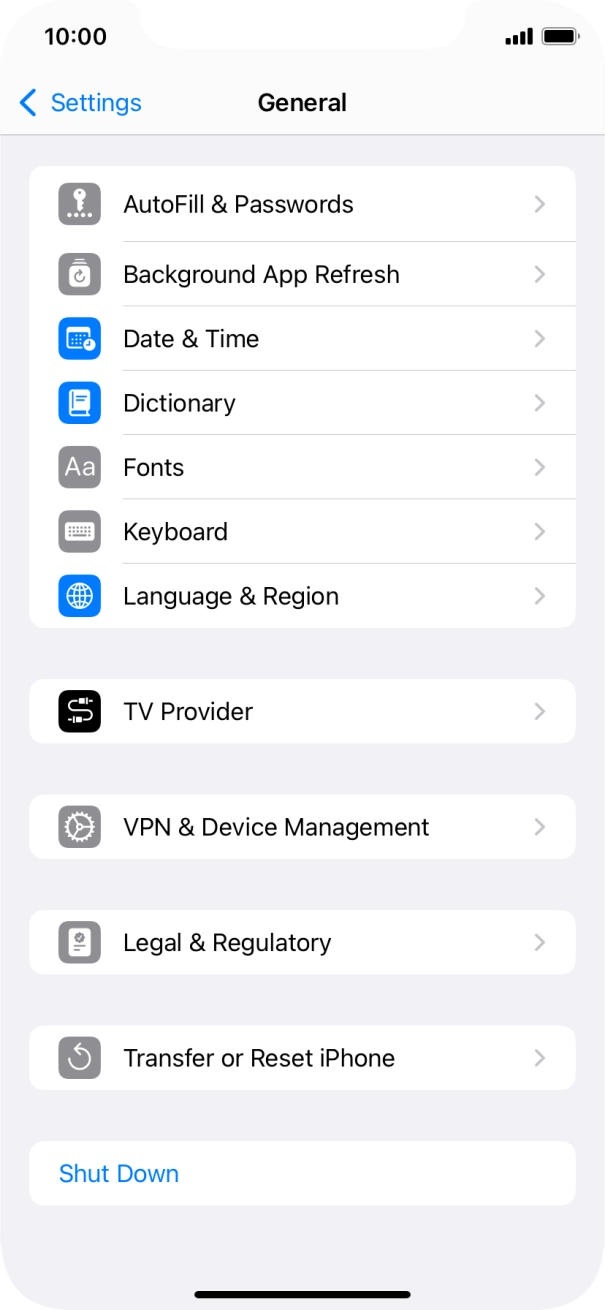Go back to Settings
605x1310 pixels.
(80, 103)
